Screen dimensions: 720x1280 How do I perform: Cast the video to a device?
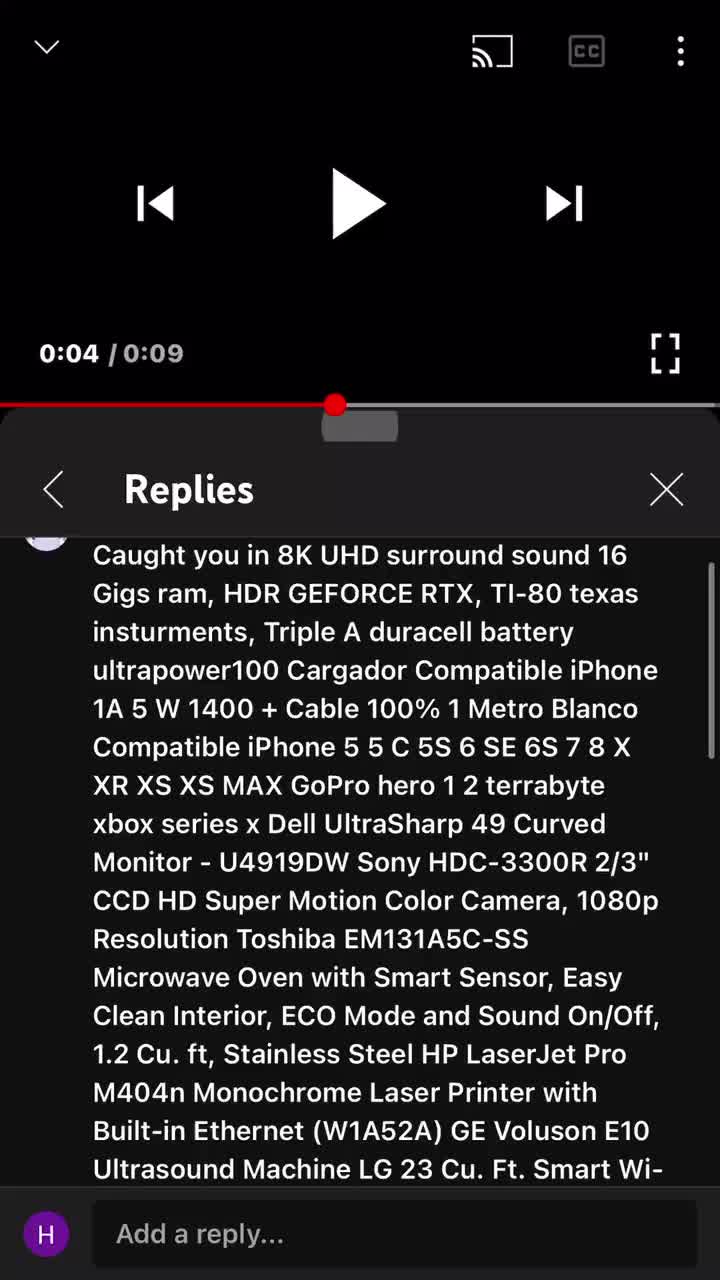[x=492, y=51]
